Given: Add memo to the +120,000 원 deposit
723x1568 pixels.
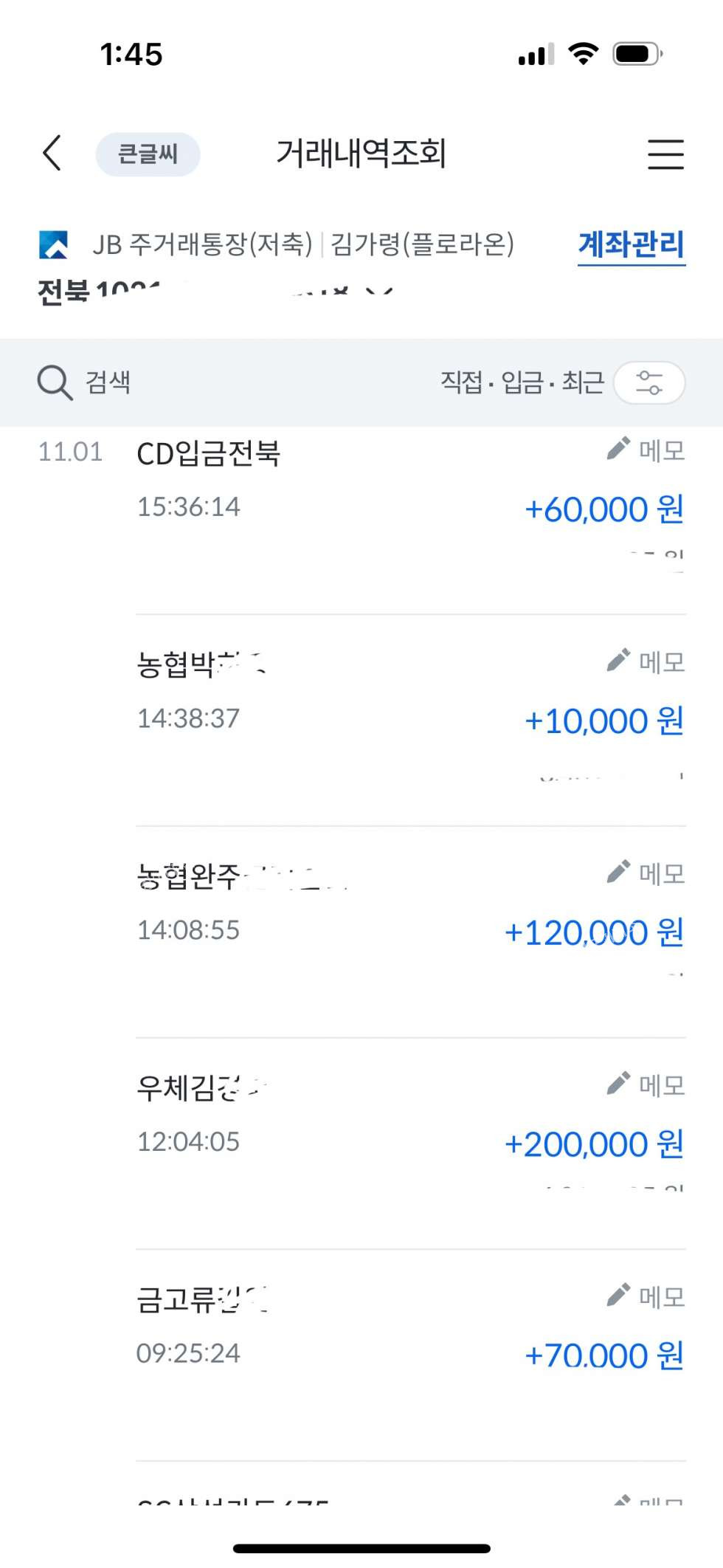Looking at the screenshot, I should 646,873.
